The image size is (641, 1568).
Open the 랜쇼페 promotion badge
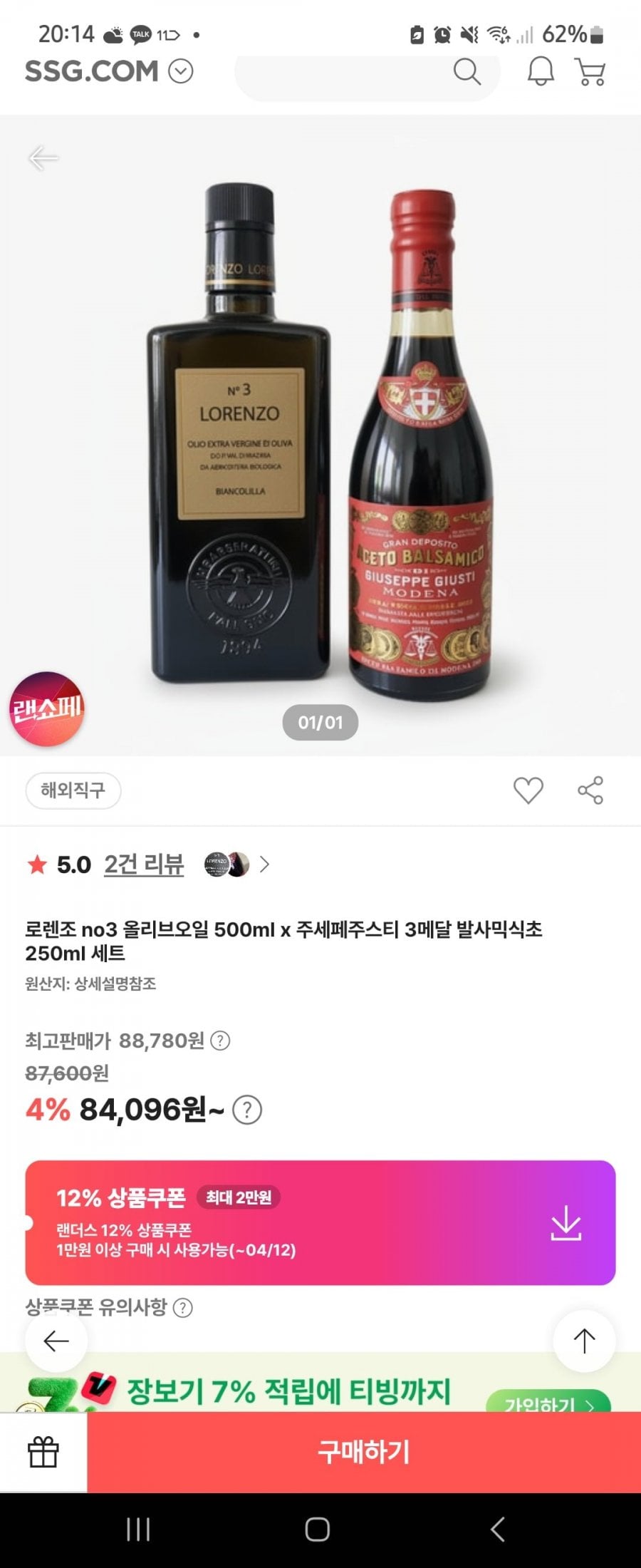pos(47,708)
